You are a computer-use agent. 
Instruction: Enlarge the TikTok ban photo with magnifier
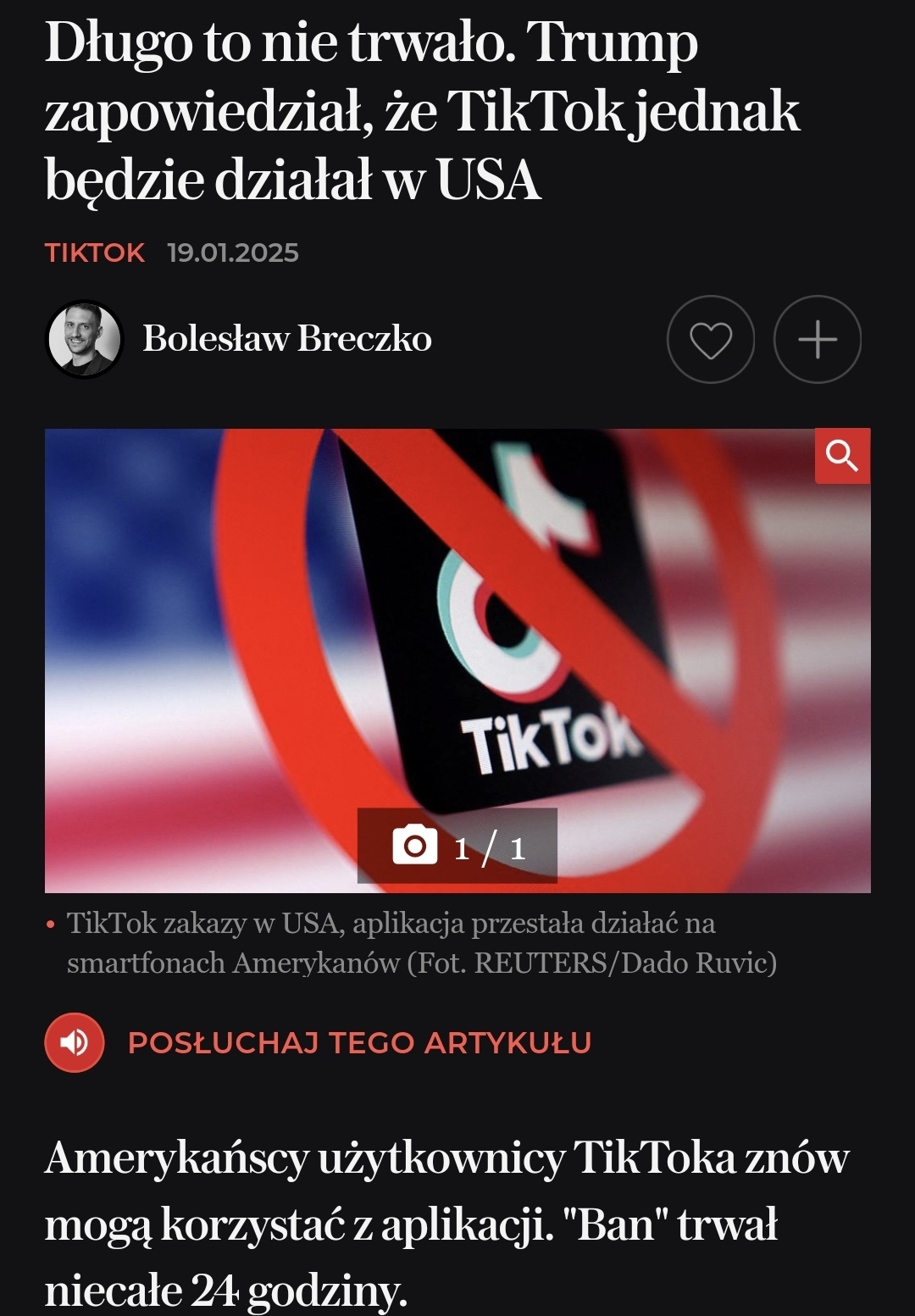tap(842, 456)
